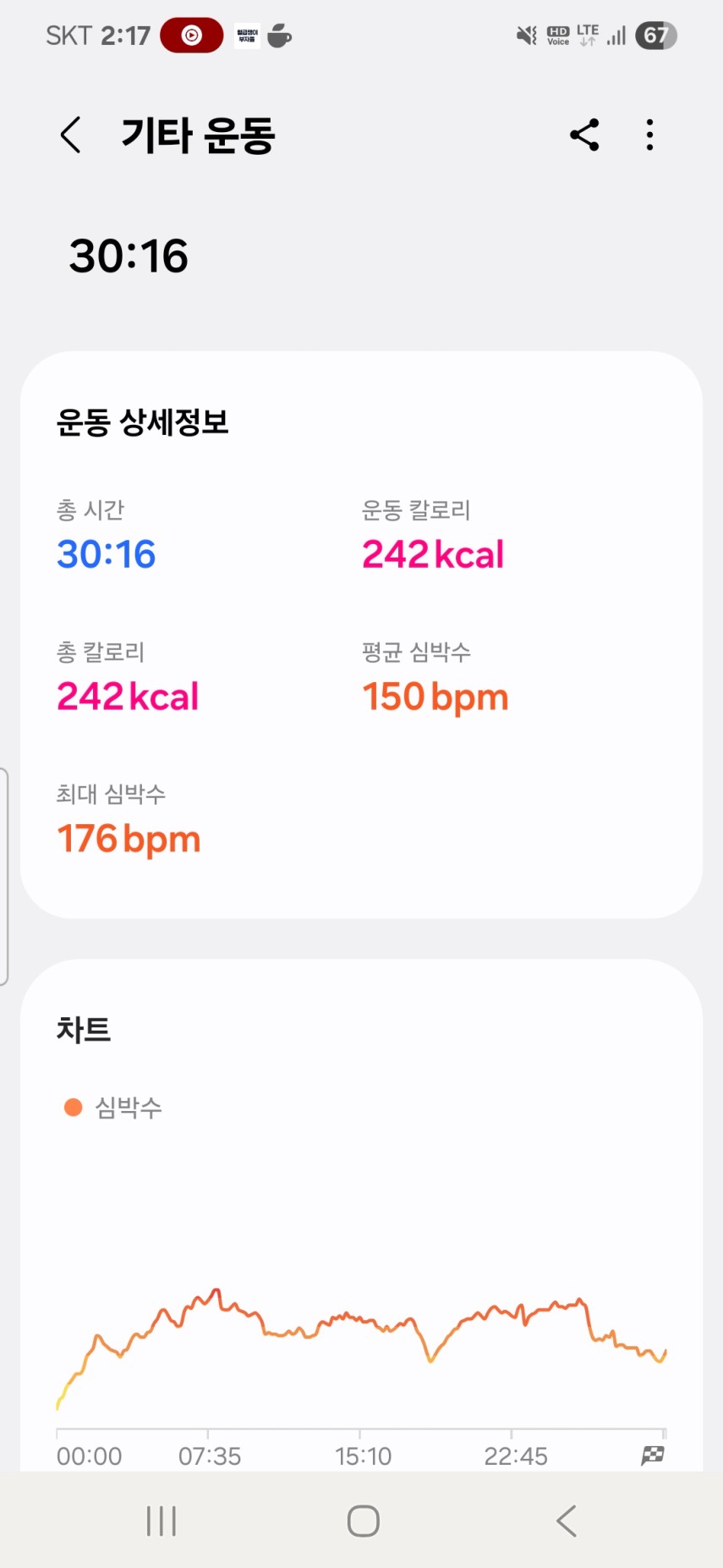
Task: Open recent apps from the navigation bar
Action: point(162,1521)
